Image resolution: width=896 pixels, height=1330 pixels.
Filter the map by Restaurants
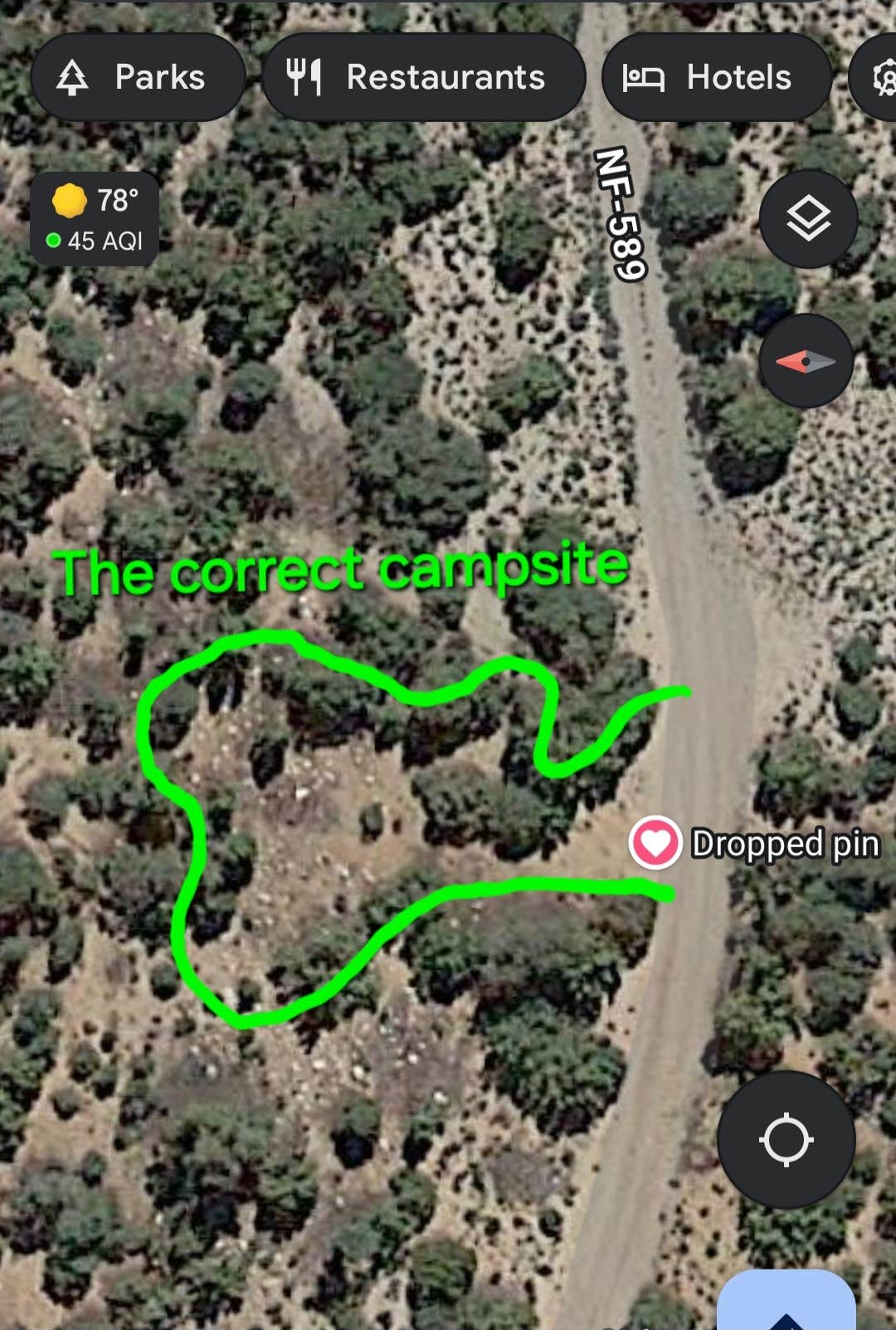point(423,77)
